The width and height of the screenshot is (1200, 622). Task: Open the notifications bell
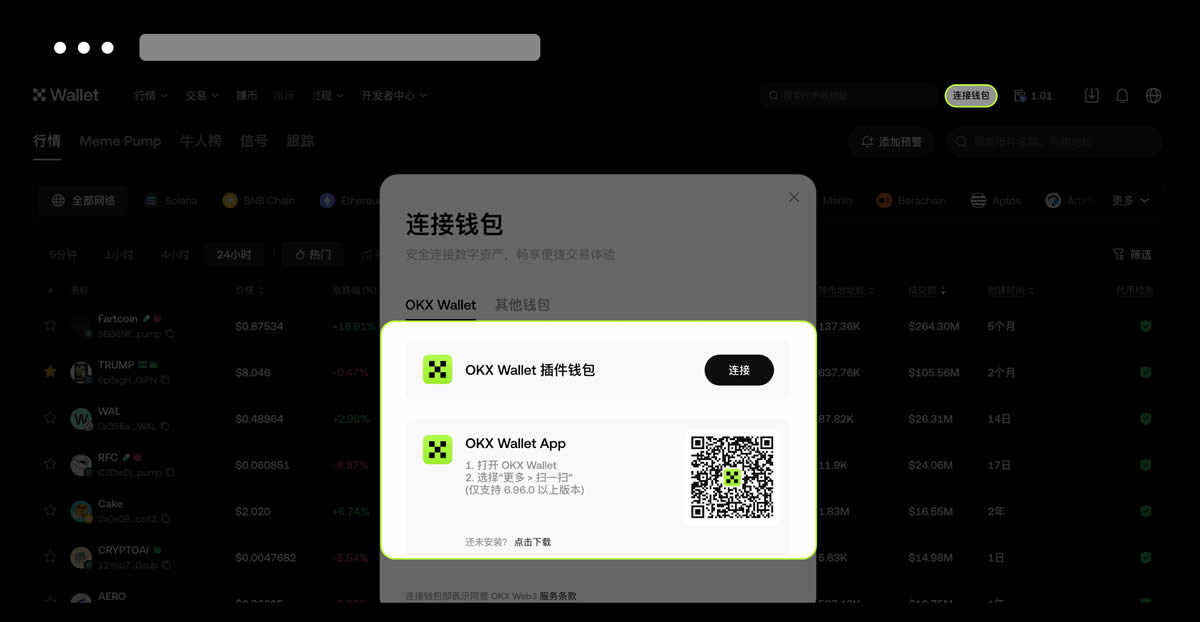tap(1122, 96)
